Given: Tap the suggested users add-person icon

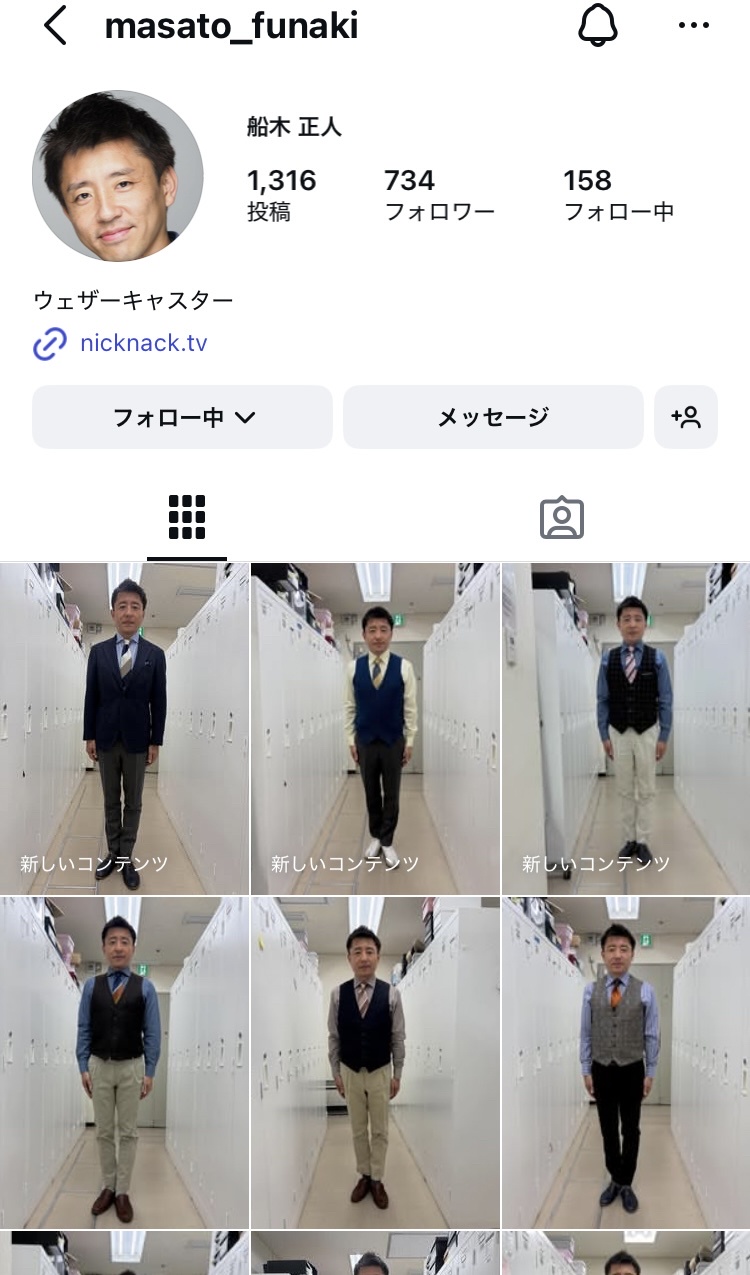Looking at the screenshot, I should coord(686,417).
